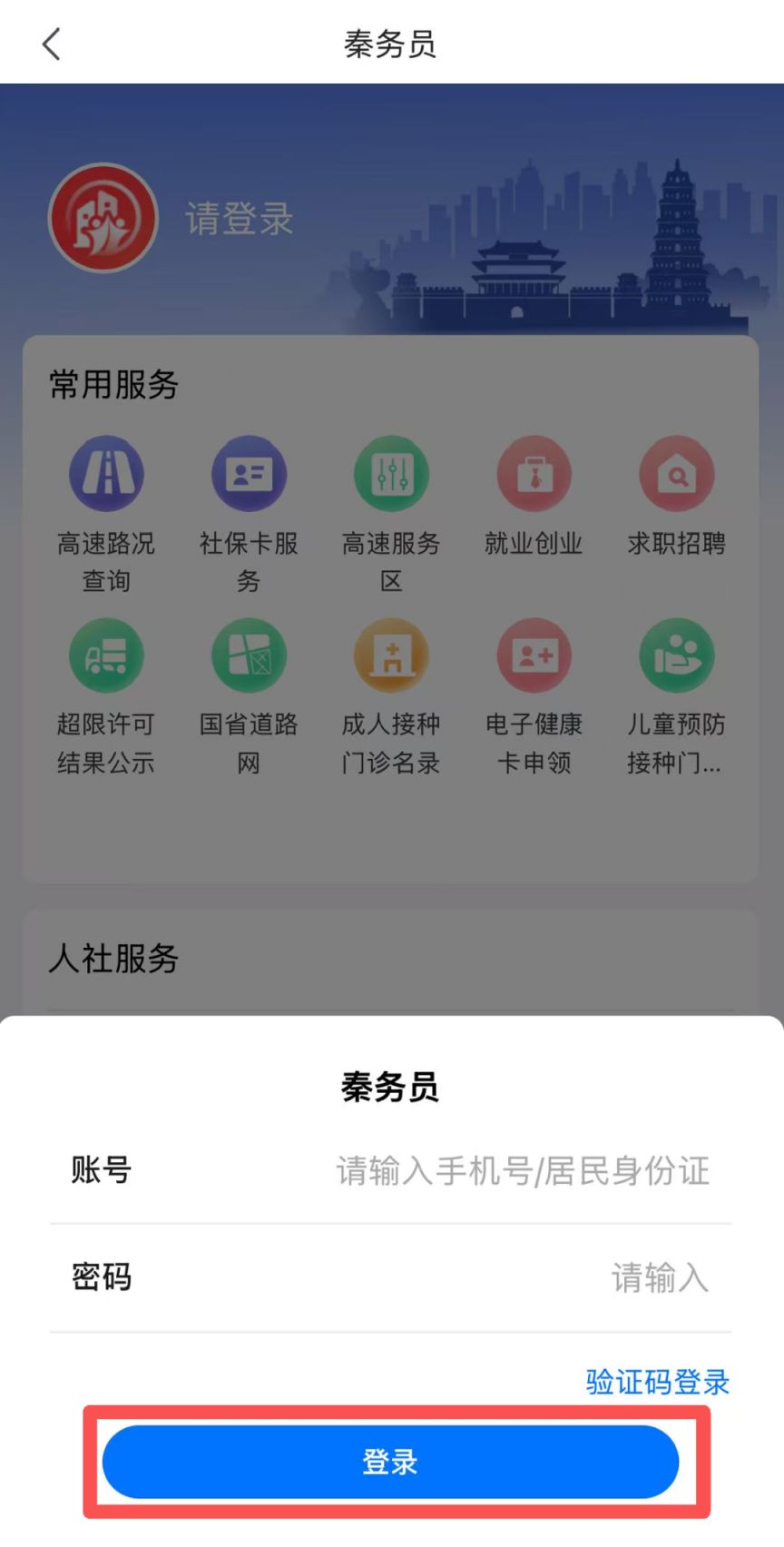
Task: Tap the 人社服务 section header
Action: tap(111, 959)
